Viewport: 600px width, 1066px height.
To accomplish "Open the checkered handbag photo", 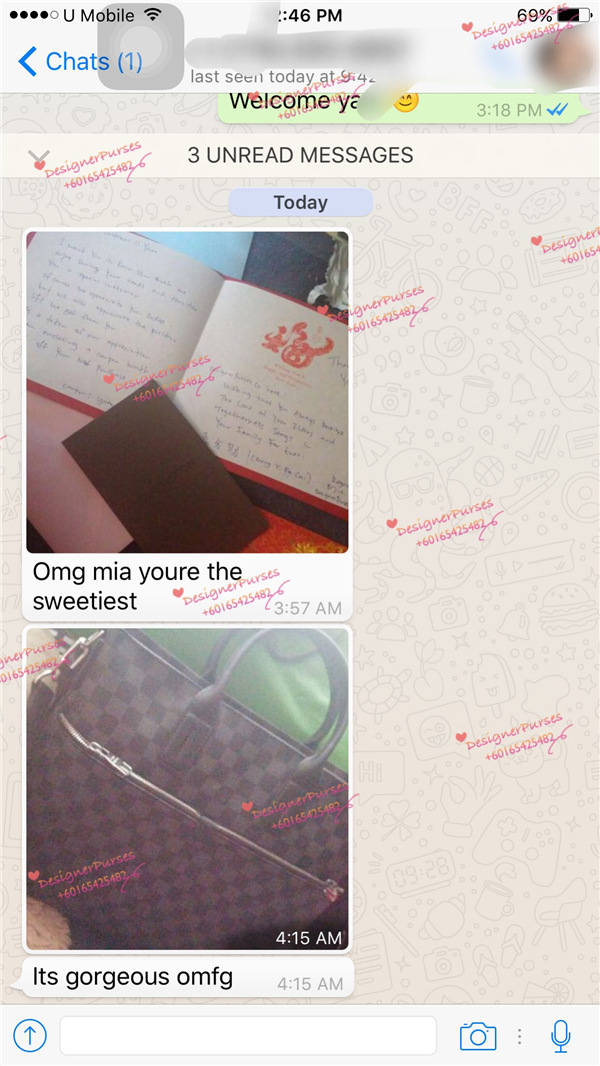I will pyautogui.click(x=187, y=790).
